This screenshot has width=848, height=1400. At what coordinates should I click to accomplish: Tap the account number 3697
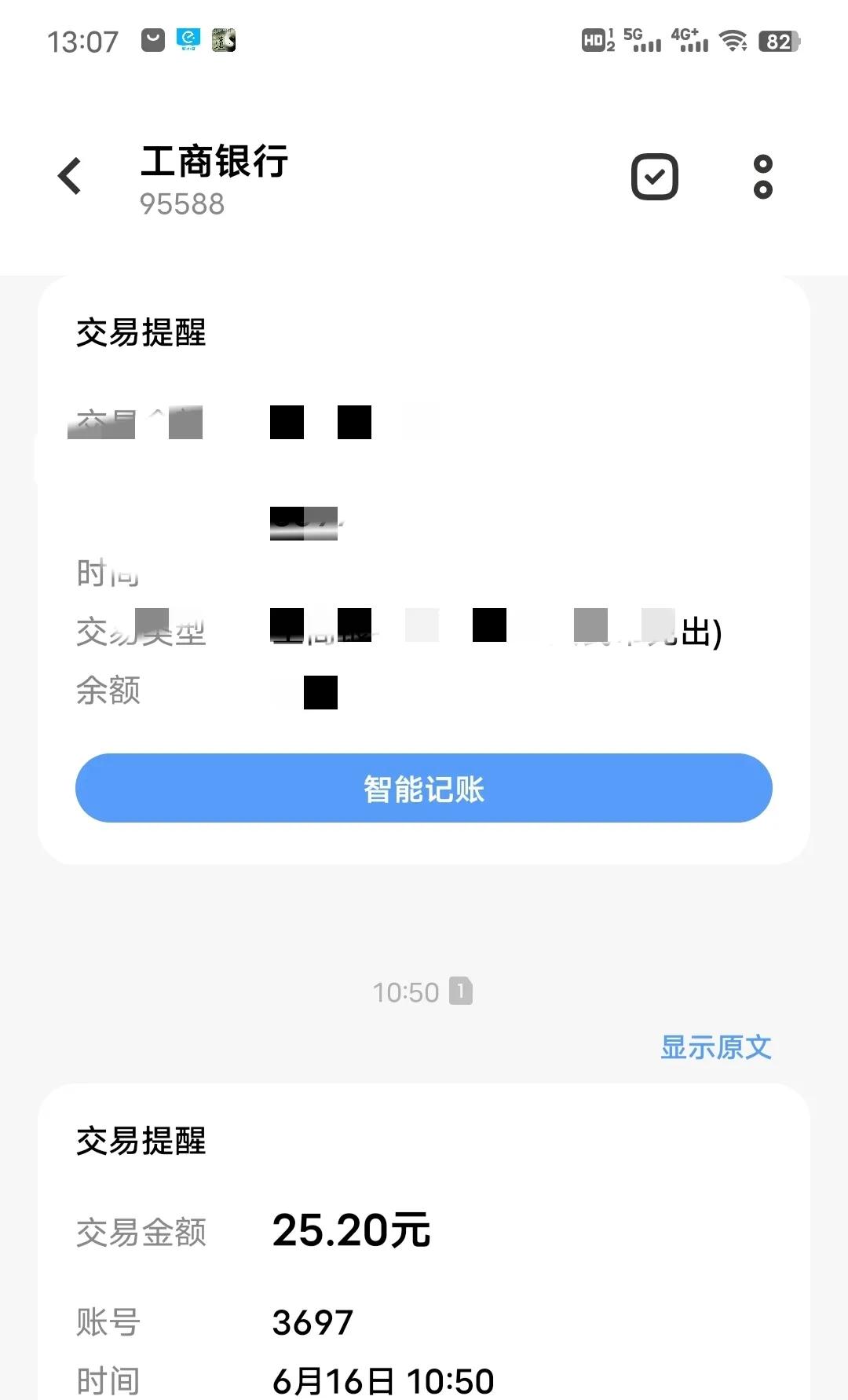pyautogui.click(x=310, y=1321)
